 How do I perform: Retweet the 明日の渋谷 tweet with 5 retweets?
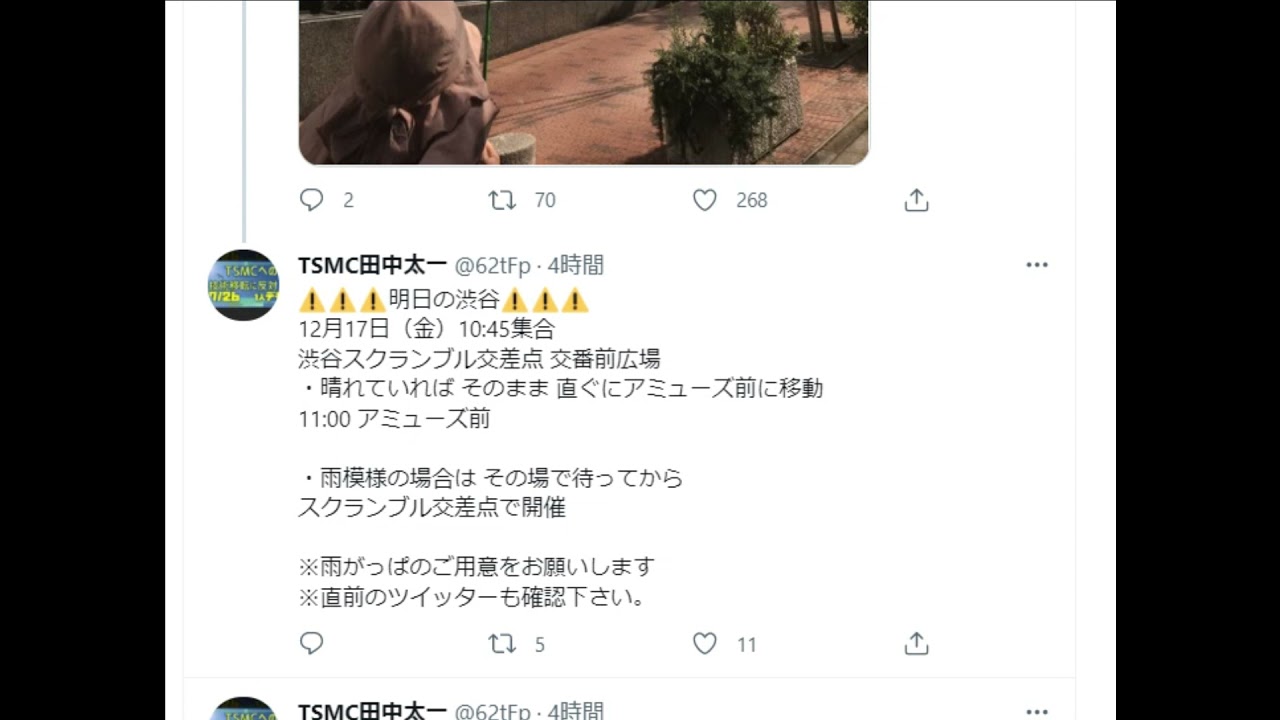[502, 643]
